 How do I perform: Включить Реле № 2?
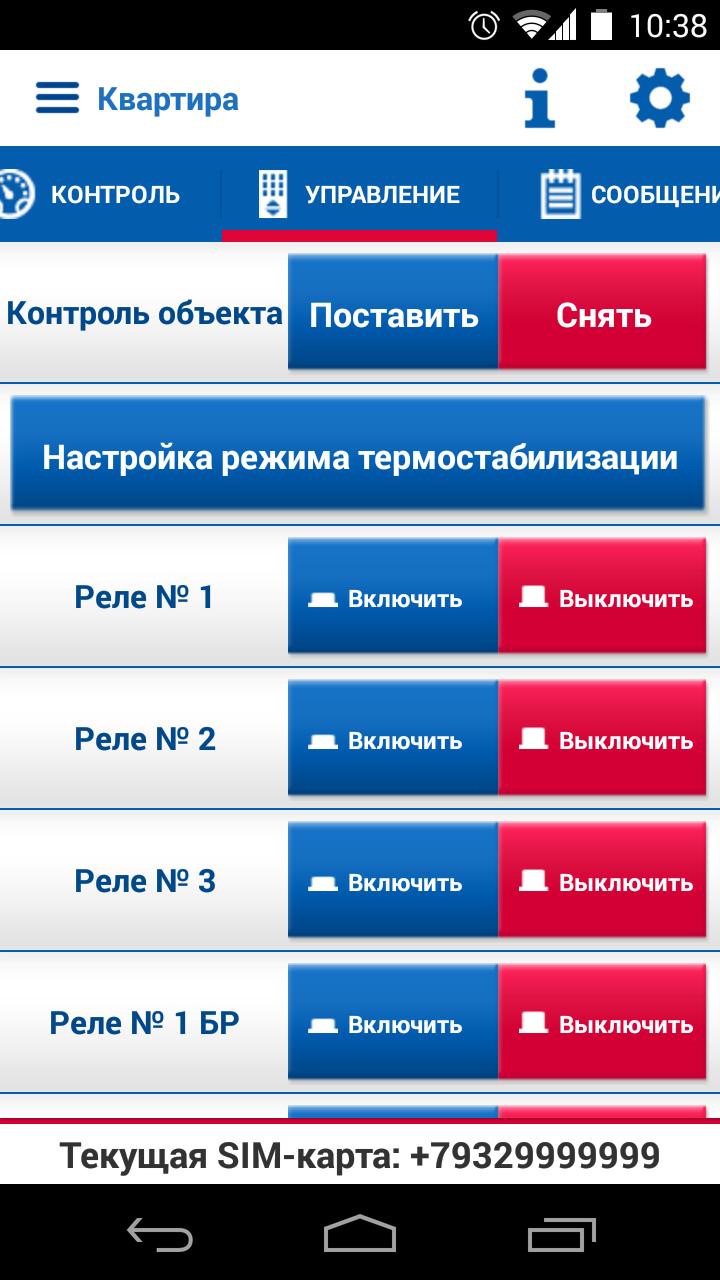click(x=393, y=740)
